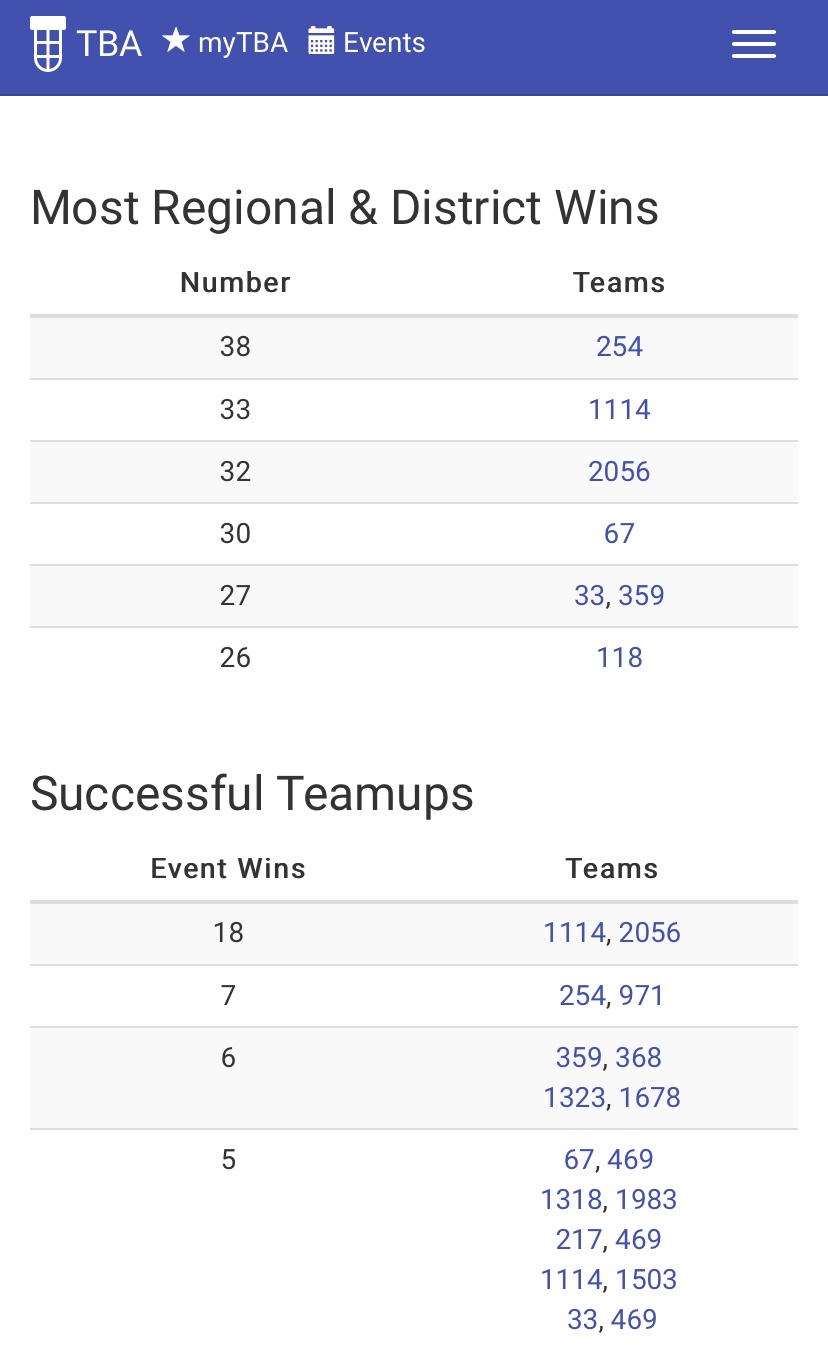View team 217's page
The image size is (828, 1357).
pos(579,1239)
